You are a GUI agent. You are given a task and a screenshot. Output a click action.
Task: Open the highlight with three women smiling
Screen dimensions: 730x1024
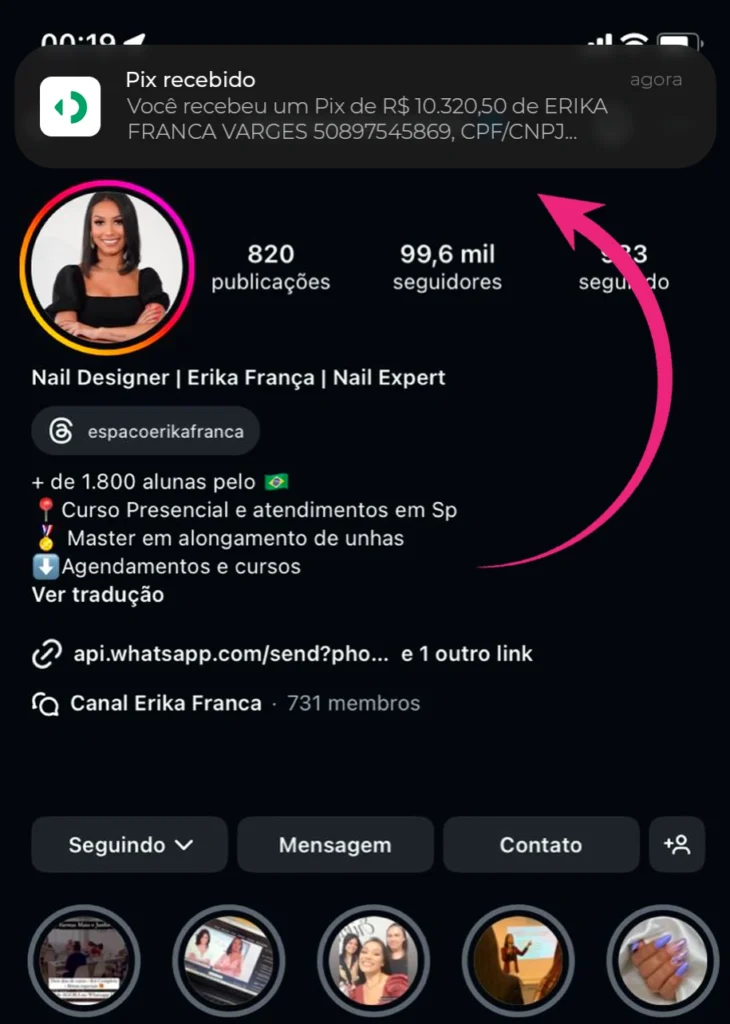click(x=373, y=960)
